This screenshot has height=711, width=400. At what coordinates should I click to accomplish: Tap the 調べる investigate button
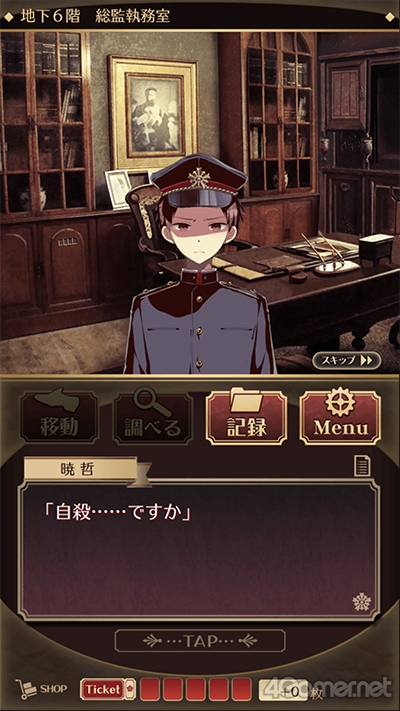[x=153, y=417]
